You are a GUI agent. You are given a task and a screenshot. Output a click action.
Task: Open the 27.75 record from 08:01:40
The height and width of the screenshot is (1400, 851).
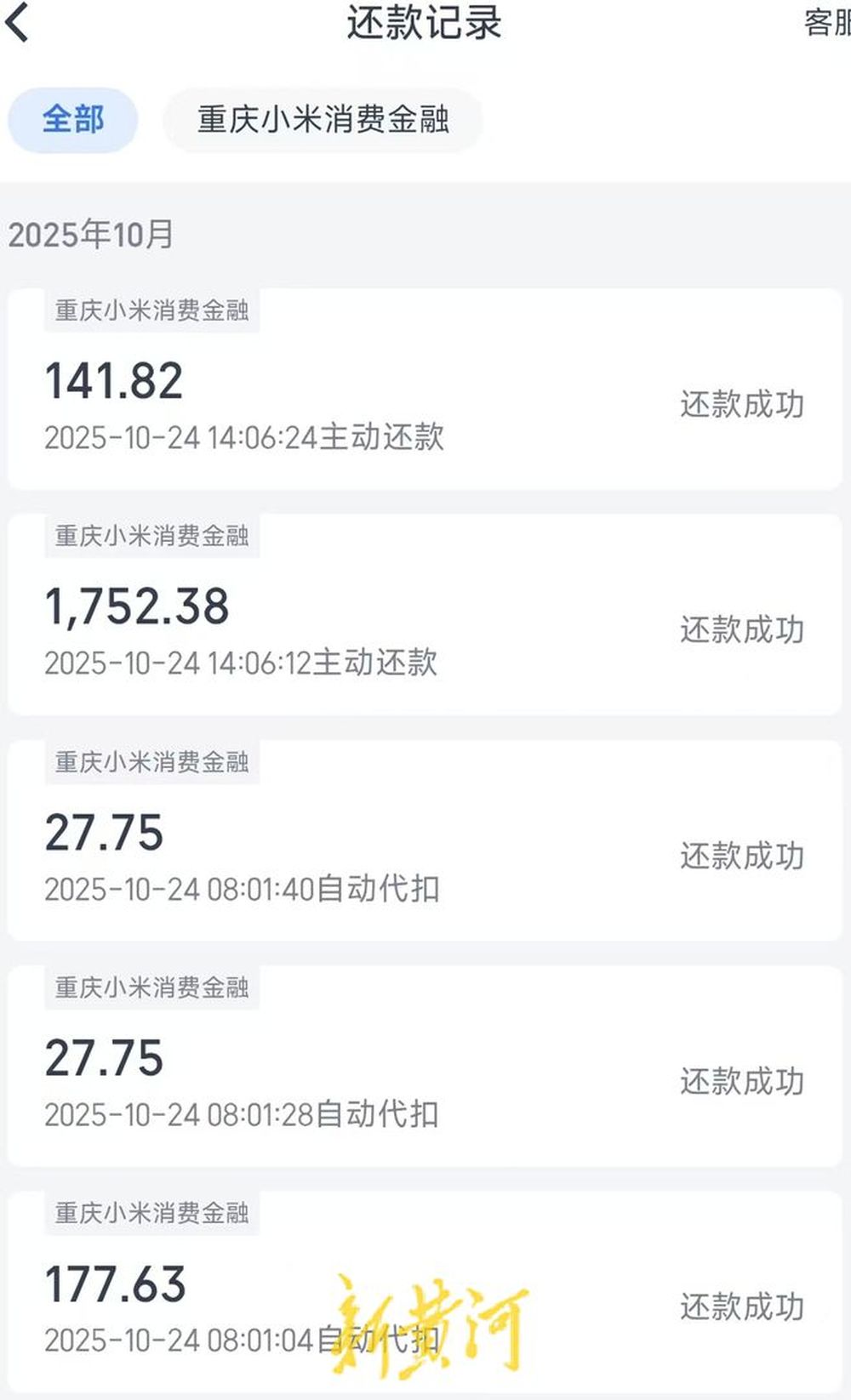click(424, 841)
